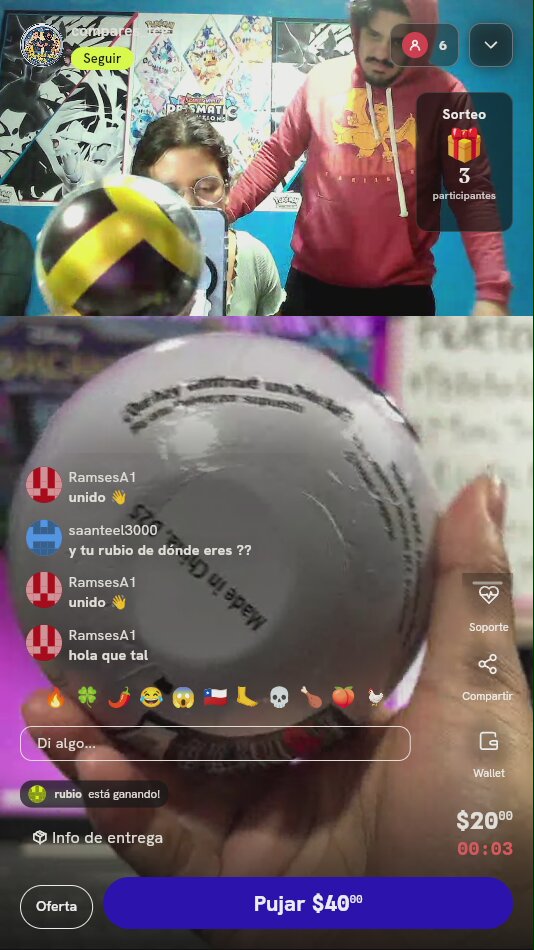Screen dimensions: 534x950
Task: Open Soporte help
Action: pyautogui.click(x=488, y=604)
